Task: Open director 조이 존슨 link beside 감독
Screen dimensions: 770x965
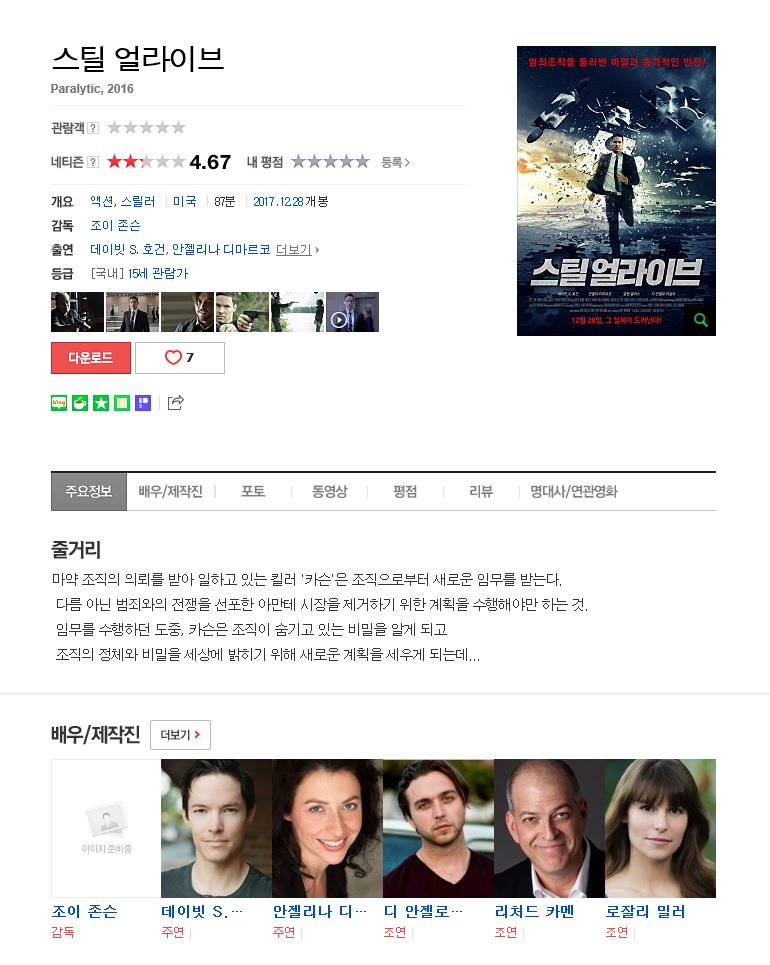Action: (115, 226)
